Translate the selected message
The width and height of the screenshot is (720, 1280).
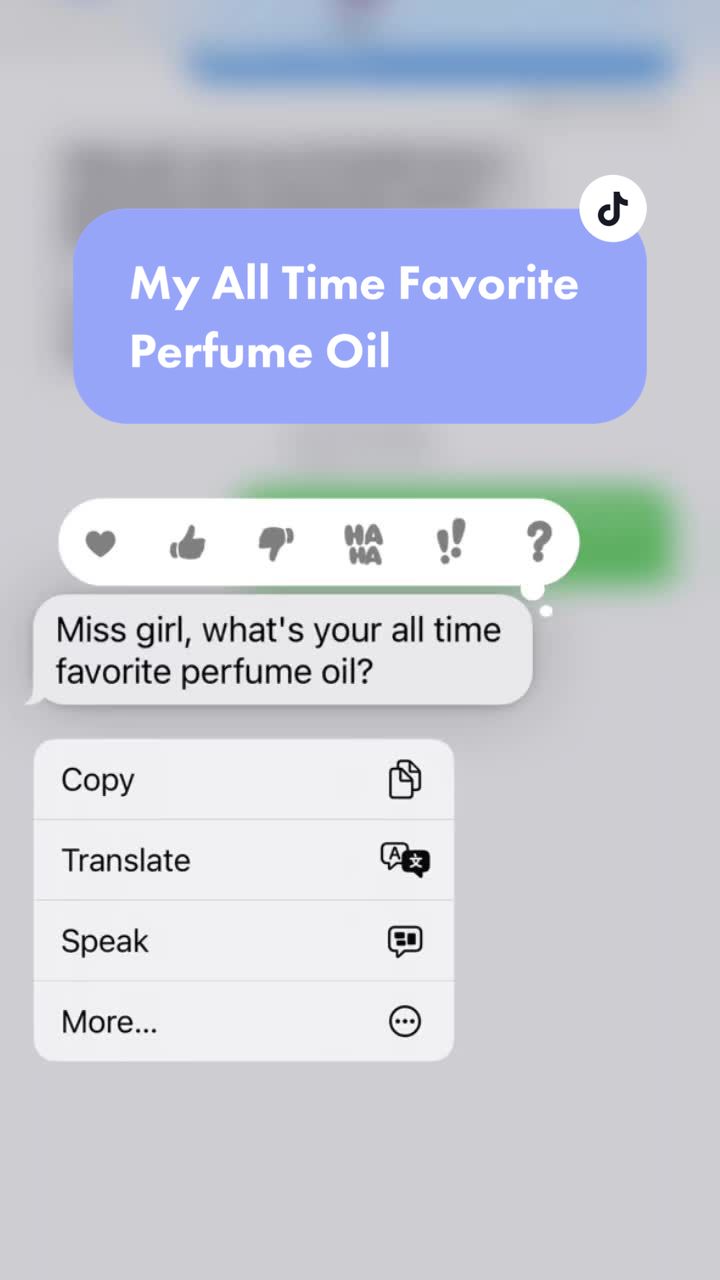click(243, 860)
